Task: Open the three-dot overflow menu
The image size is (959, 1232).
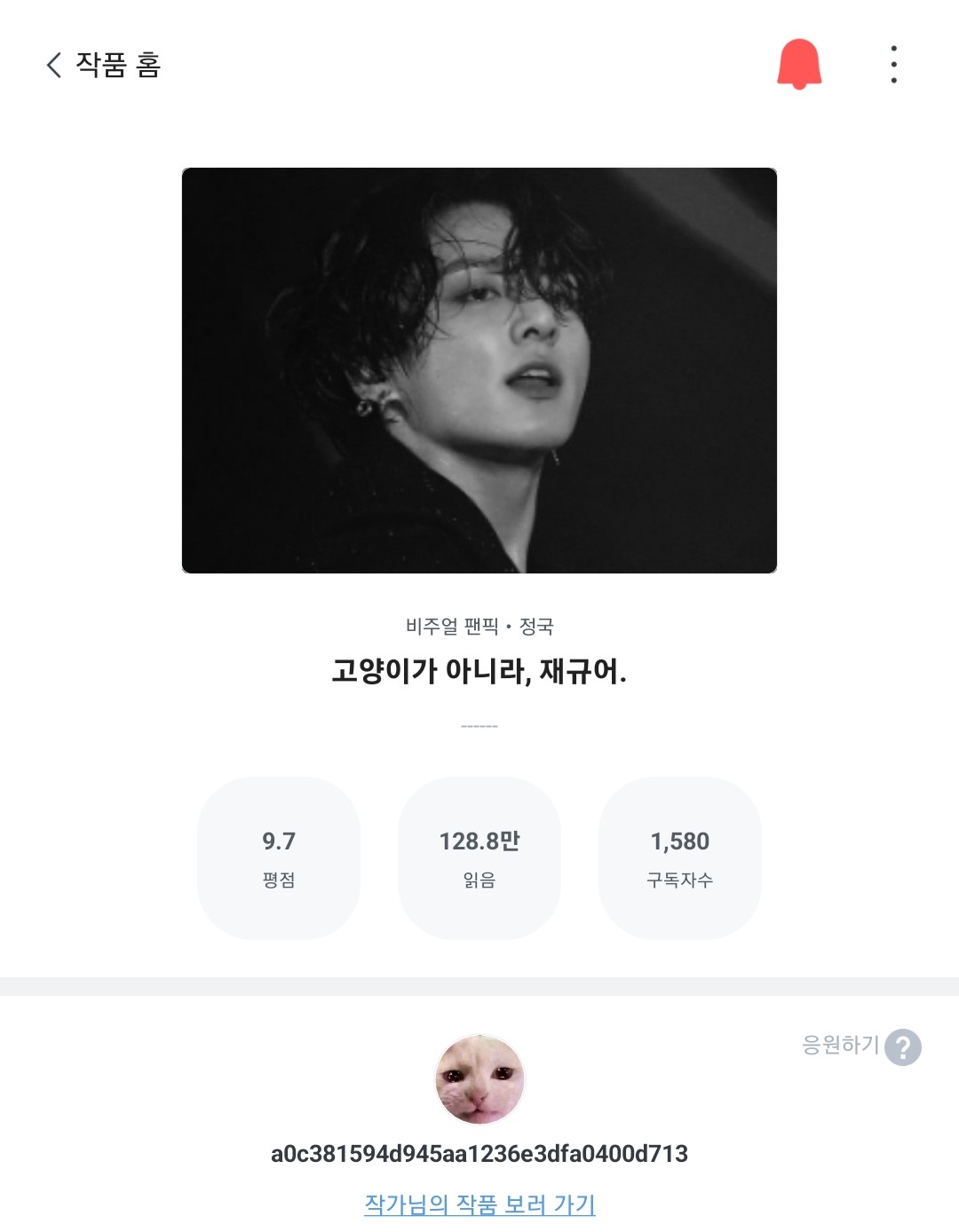Action: pos(893,65)
